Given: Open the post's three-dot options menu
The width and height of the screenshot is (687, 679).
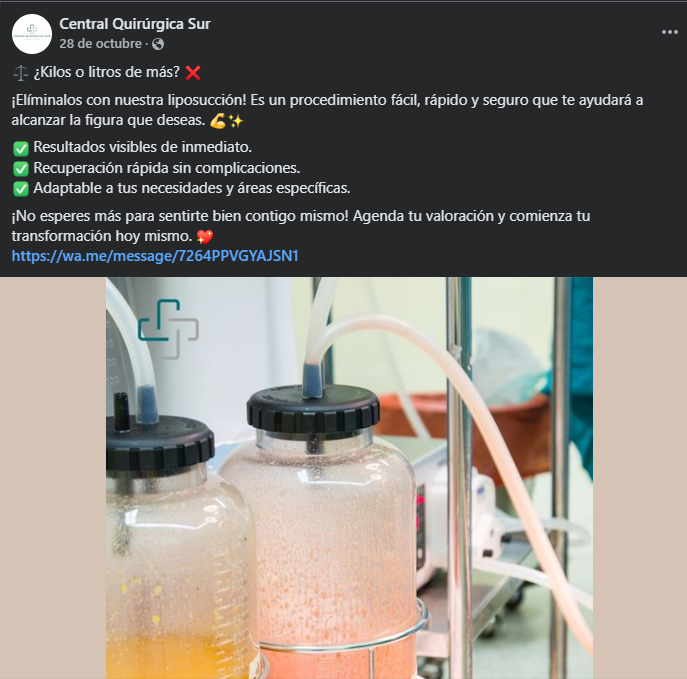Looking at the screenshot, I should coord(669,32).
